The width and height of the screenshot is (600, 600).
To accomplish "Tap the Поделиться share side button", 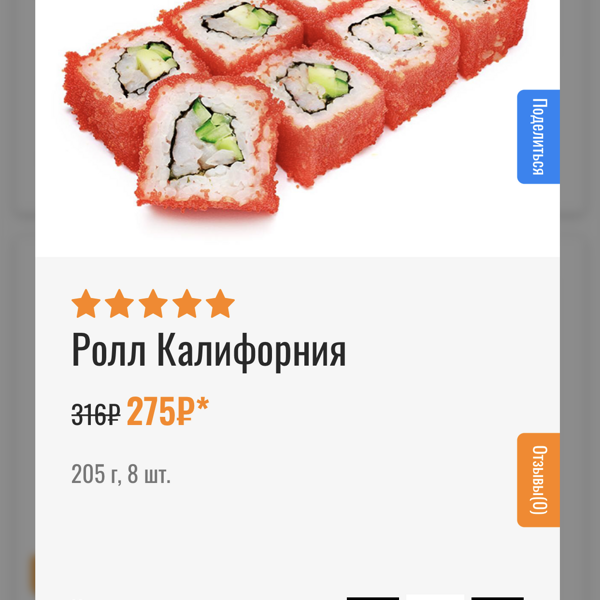I will (x=538, y=137).
